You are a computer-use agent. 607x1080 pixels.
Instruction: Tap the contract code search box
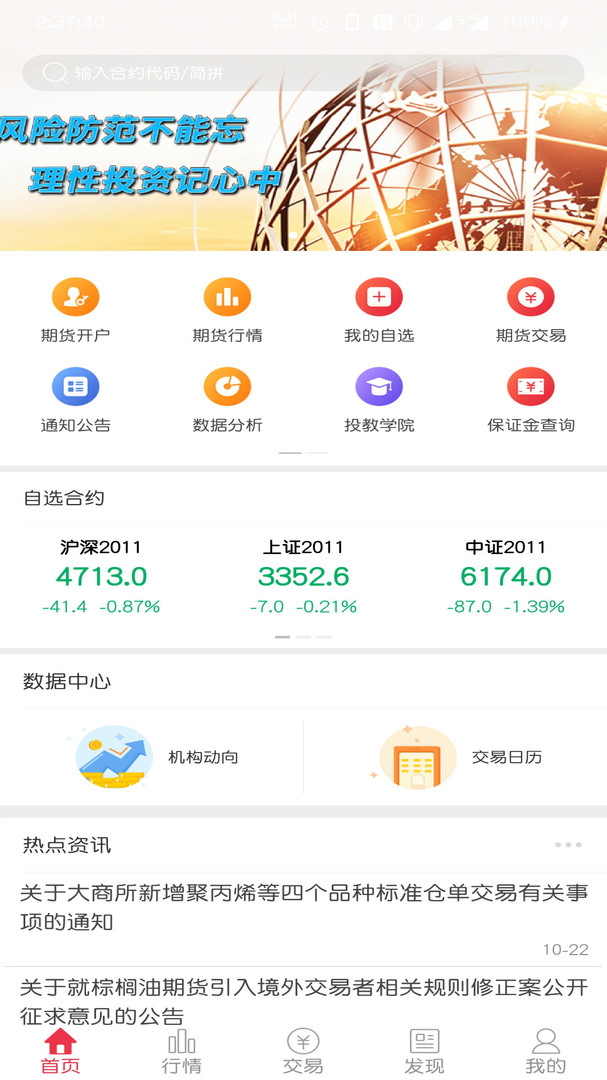(x=303, y=73)
